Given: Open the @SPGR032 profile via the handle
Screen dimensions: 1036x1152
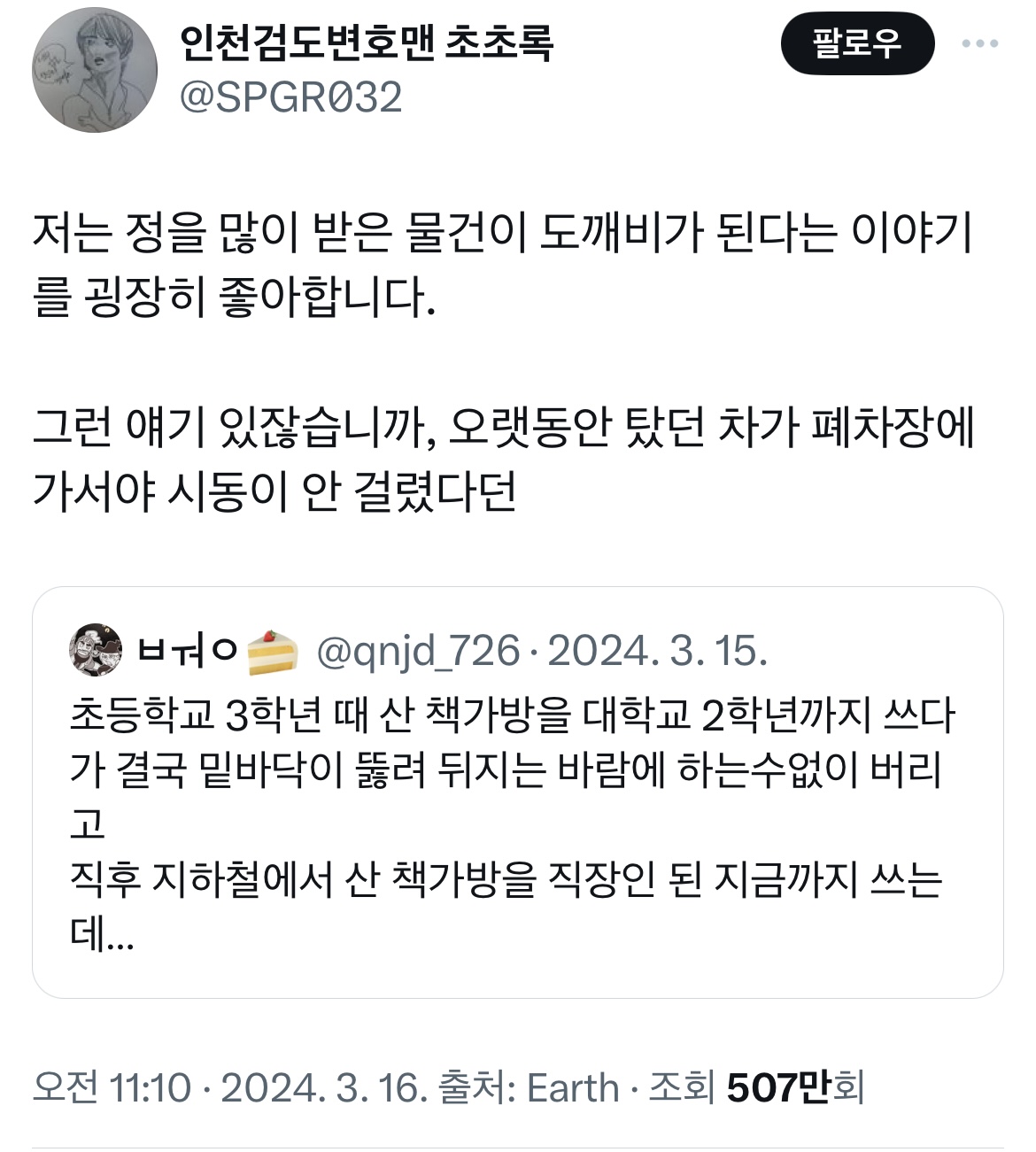Looking at the screenshot, I should (290, 97).
